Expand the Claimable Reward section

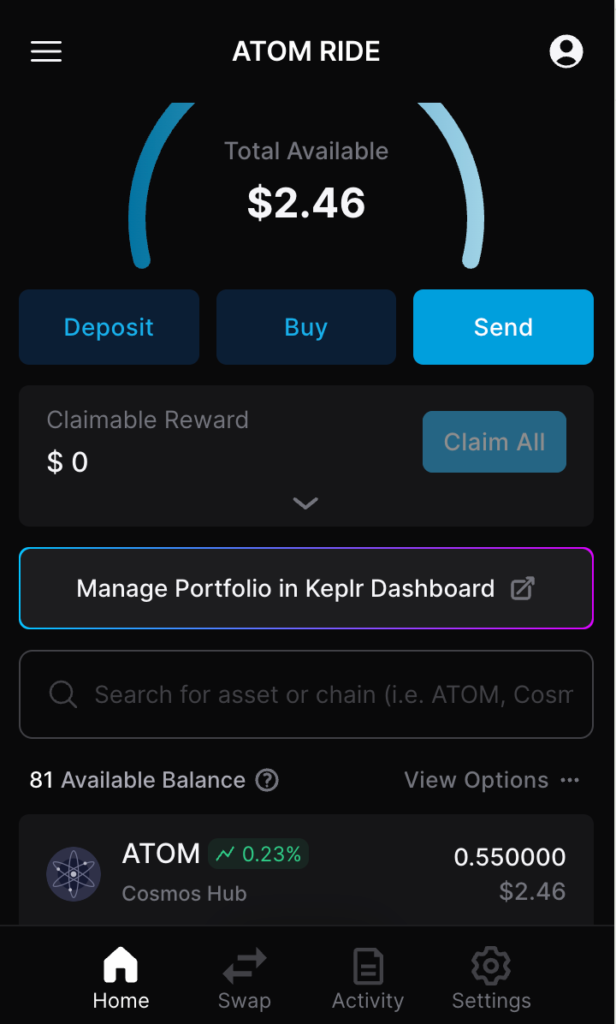click(x=306, y=503)
